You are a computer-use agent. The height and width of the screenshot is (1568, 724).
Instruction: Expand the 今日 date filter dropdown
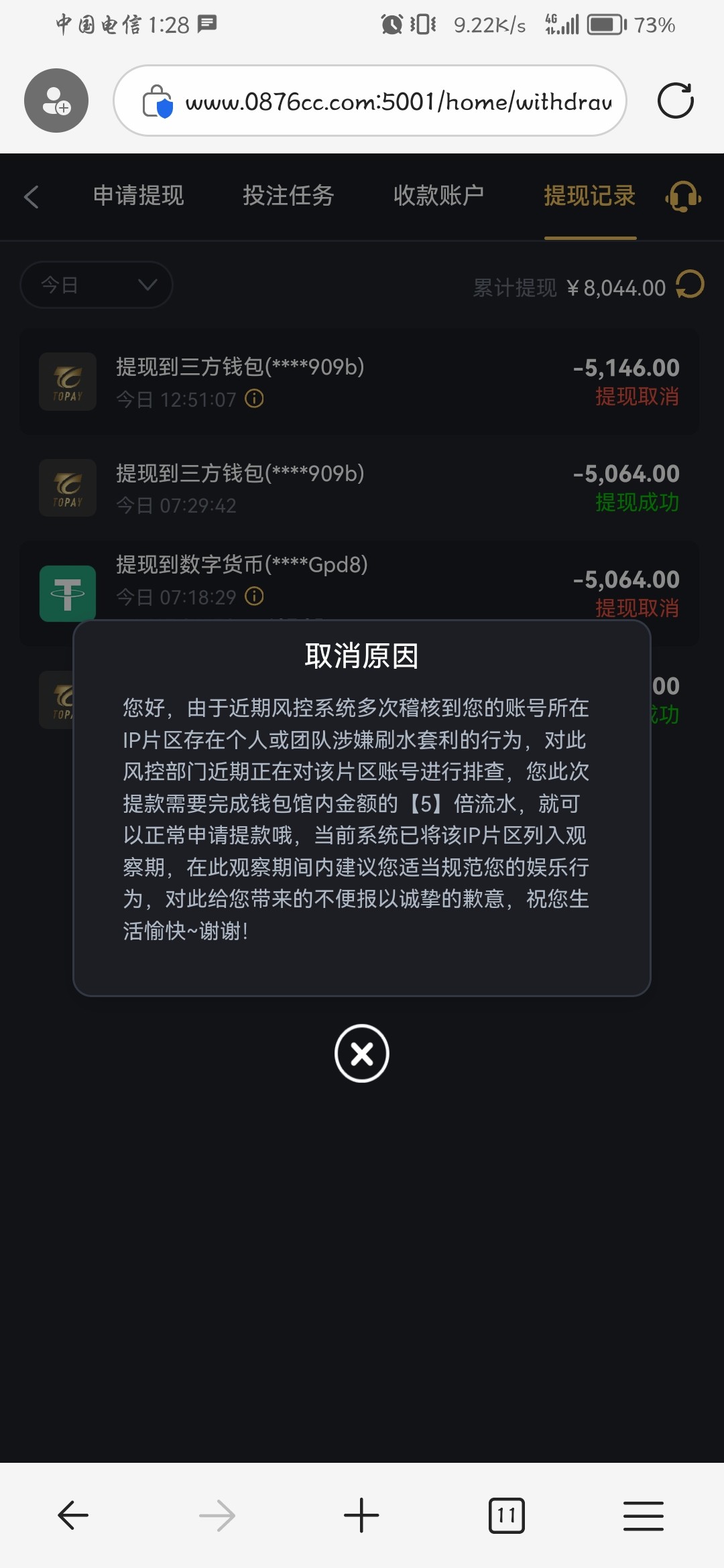click(97, 285)
